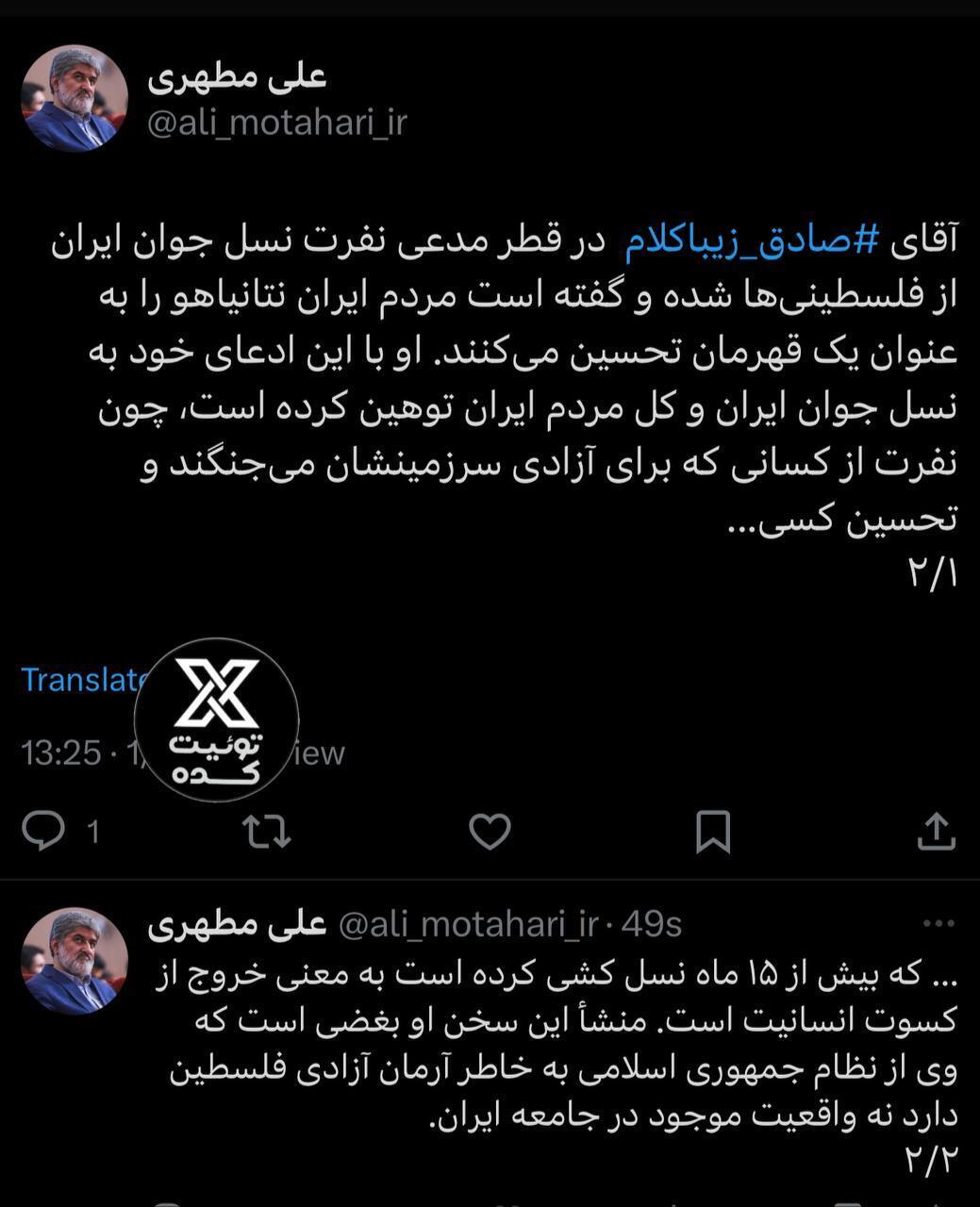Screen dimensions: 980x1207
Task: Expand the tweet view statistics
Action: tap(283, 752)
